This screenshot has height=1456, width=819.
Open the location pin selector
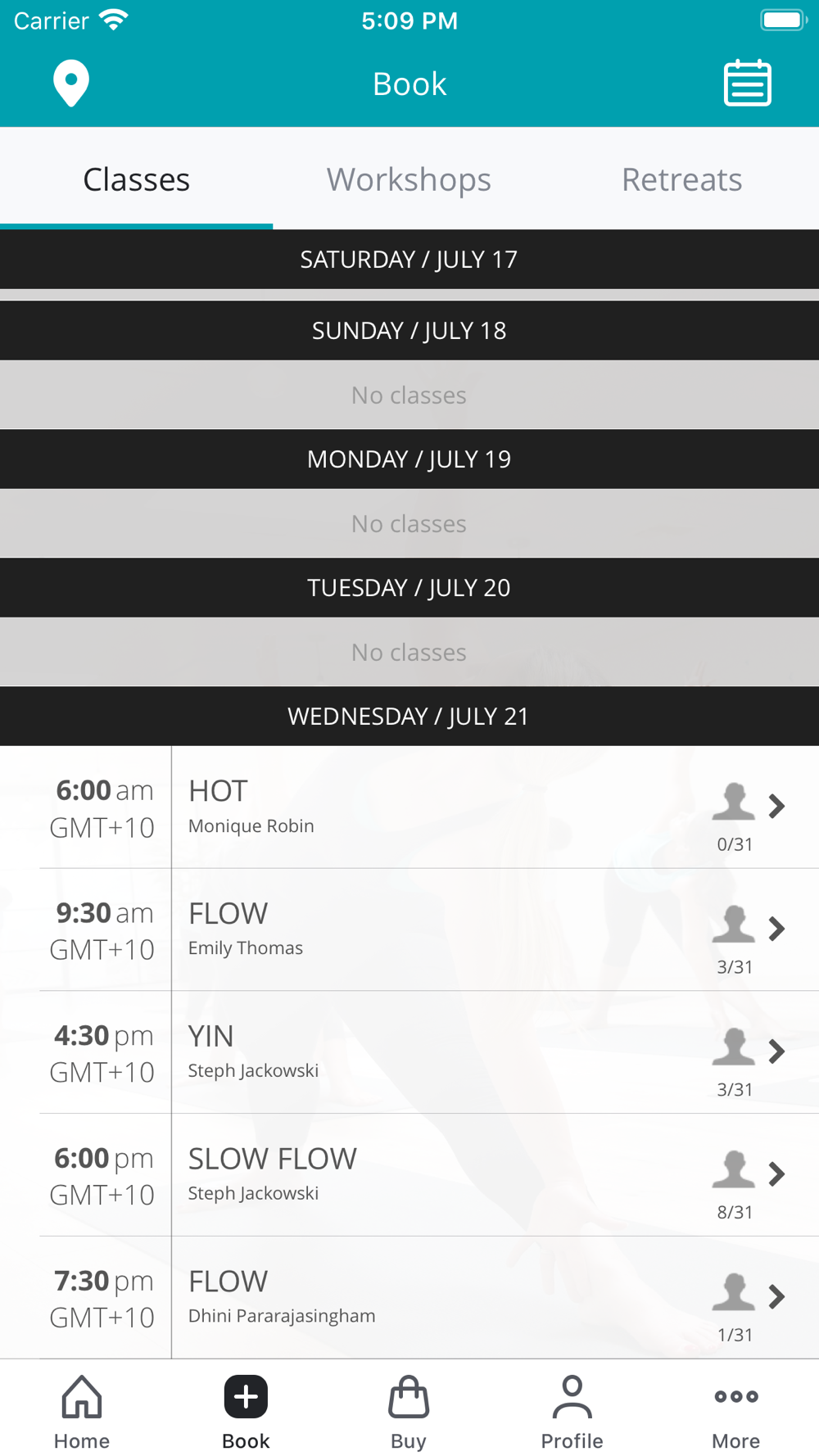tap(71, 83)
